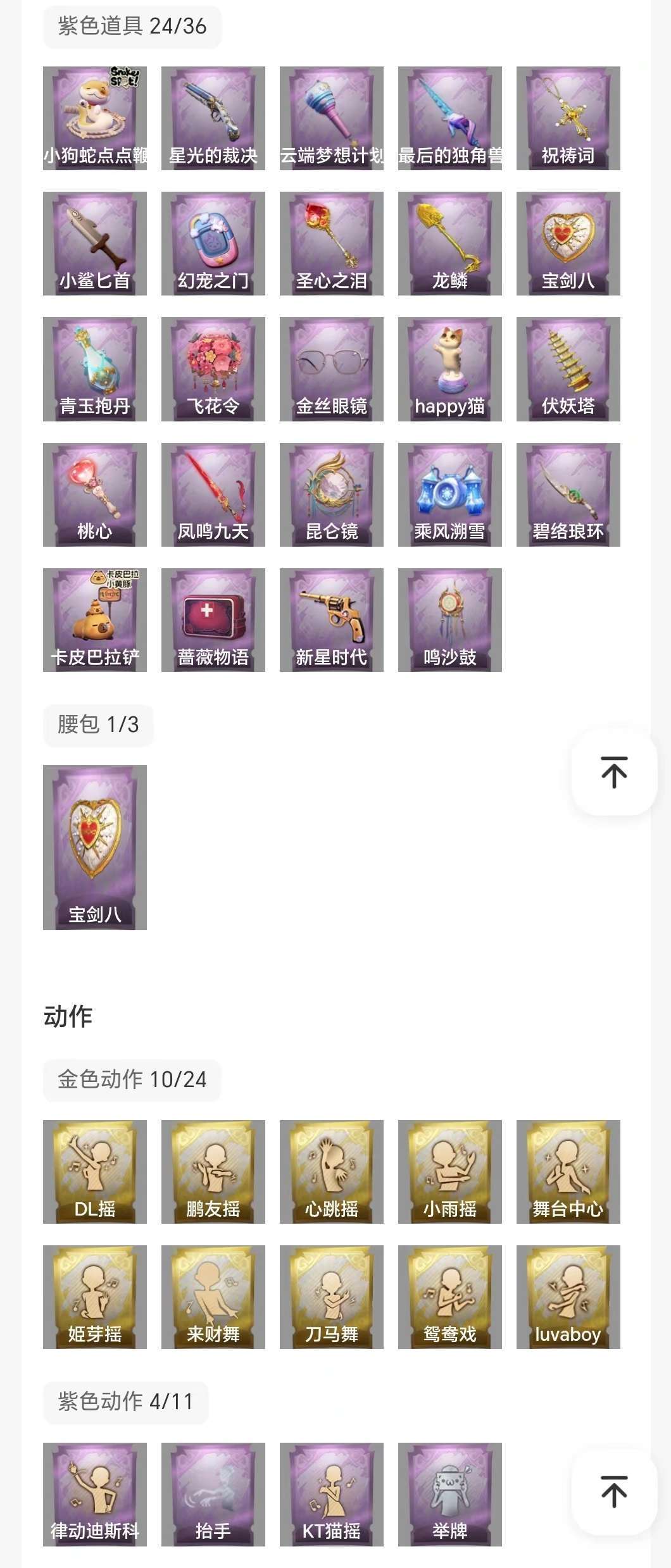The width and height of the screenshot is (671, 1568).
Task: Select the happy猫 cat figurine item
Action: [449, 370]
